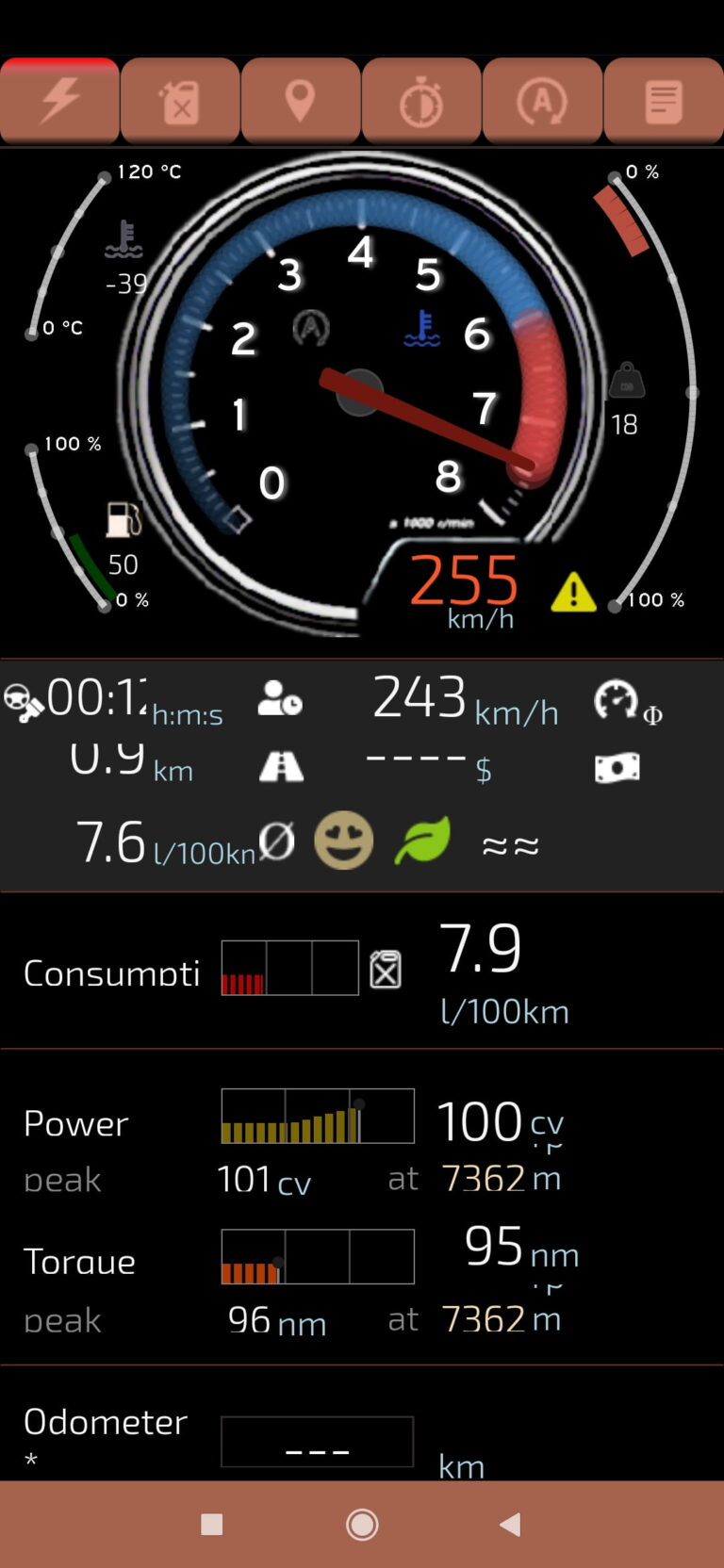The height and width of the screenshot is (1568, 724).
Task: Tap the cash money icon
Action: click(x=617, y=766)
